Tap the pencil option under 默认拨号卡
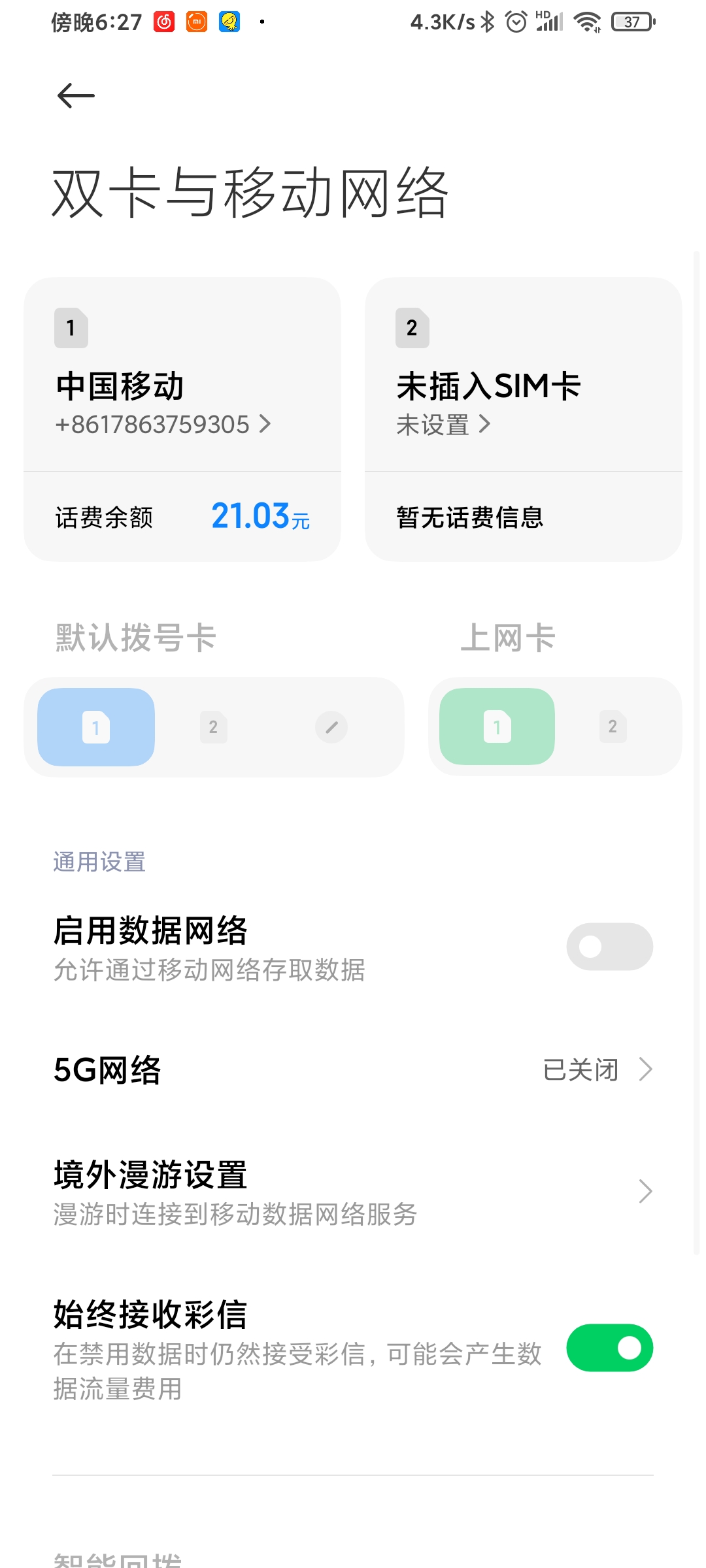This screenshot has height=1568, width=706. [331, 727]
